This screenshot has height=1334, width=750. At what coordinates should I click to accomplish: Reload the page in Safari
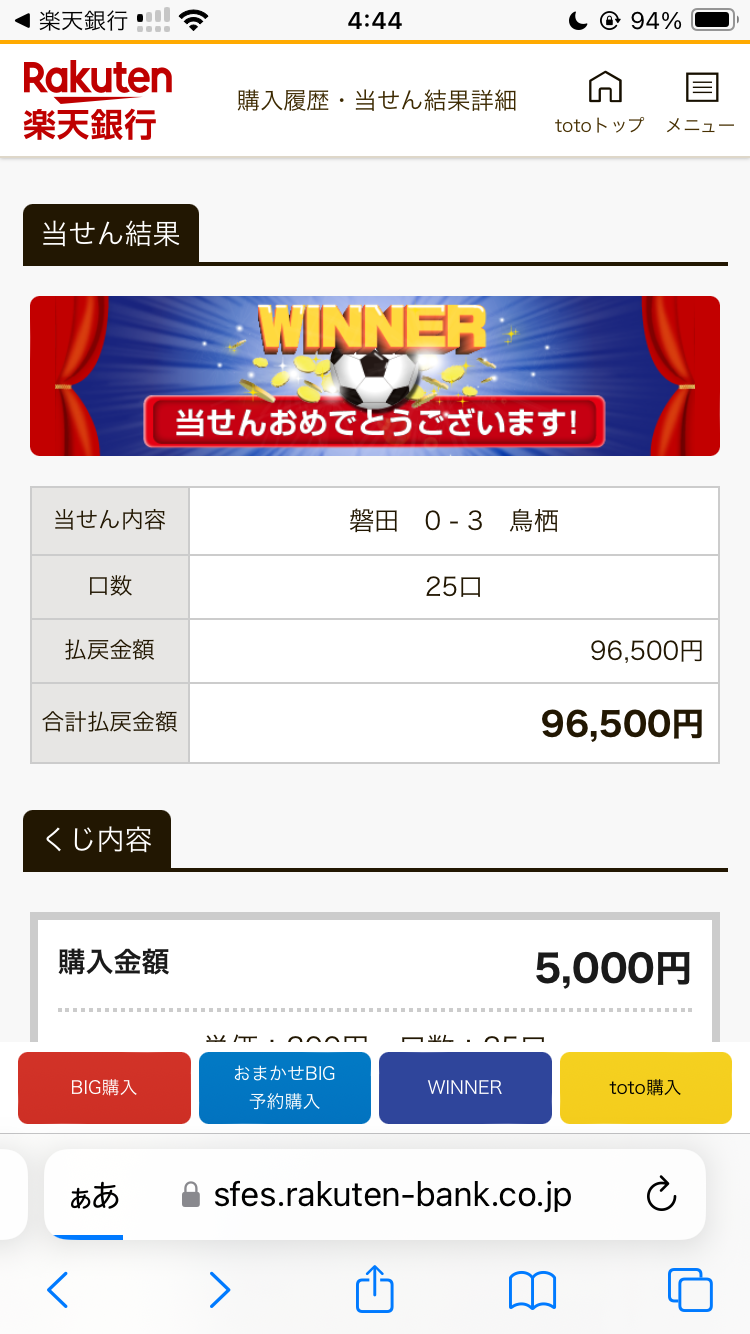coord(662,1194)
